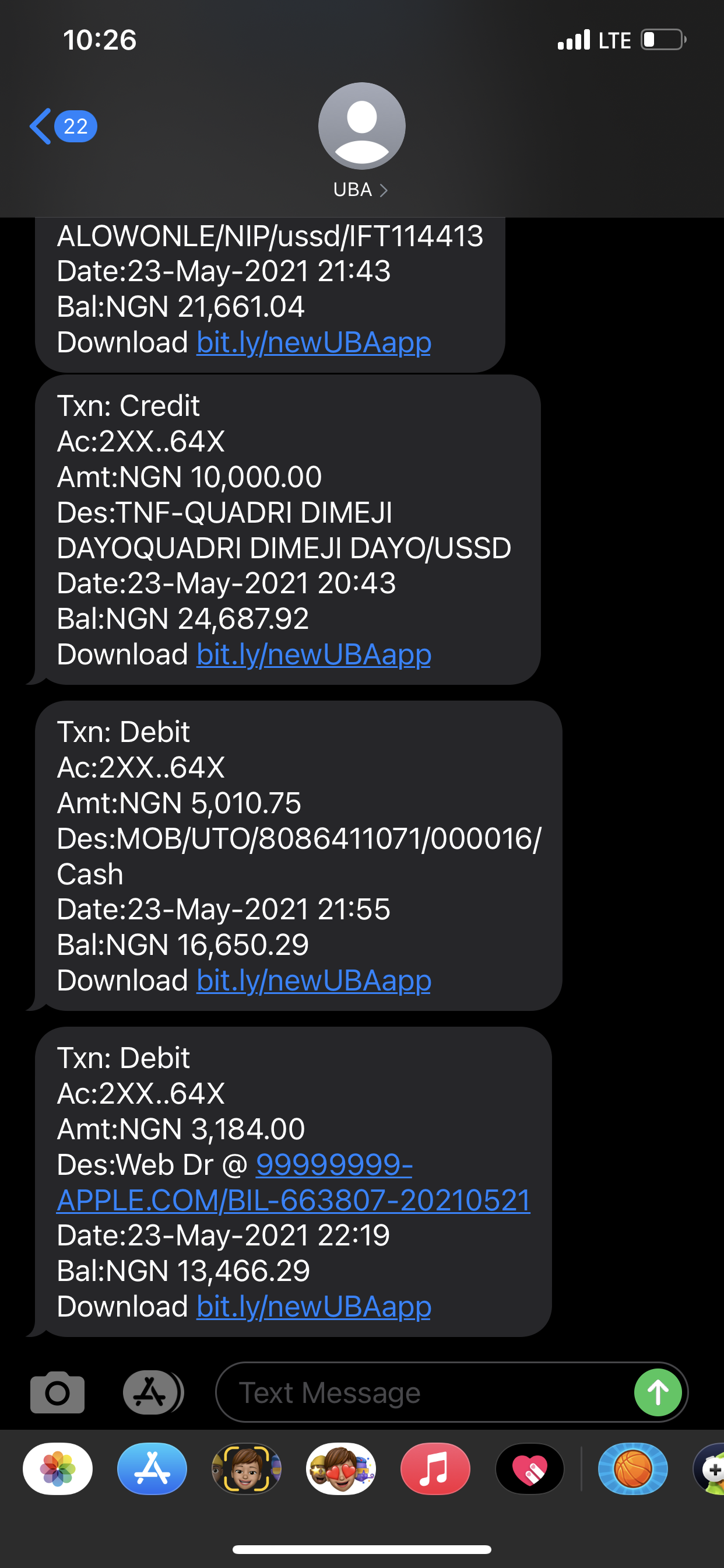Open Memoji stickers in the app strip
The image size is (724, 1568).
point(340,1469)
